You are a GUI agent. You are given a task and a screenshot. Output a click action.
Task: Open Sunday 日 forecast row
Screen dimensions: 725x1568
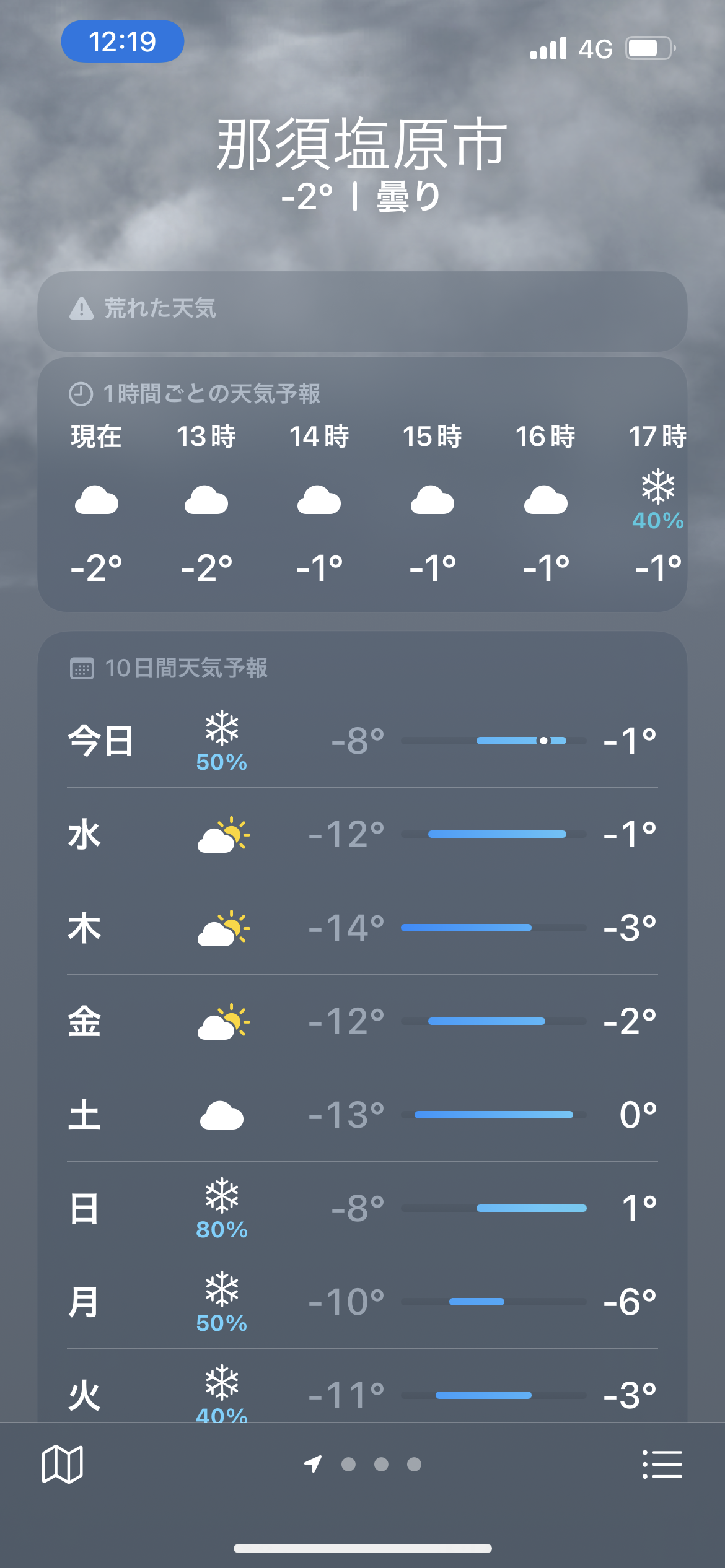point(362,1208)
